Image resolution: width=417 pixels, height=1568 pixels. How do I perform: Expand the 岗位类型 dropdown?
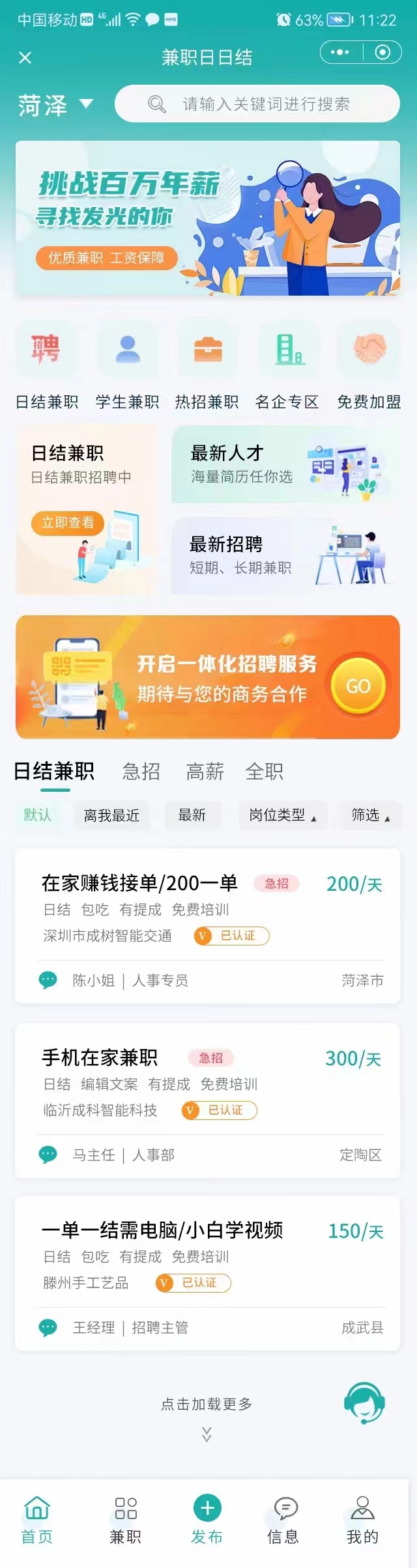point(281,815)
